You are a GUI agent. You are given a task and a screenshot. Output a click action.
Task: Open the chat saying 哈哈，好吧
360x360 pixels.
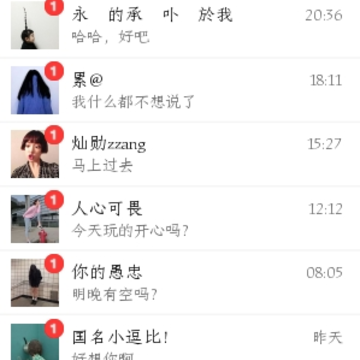[180, 29]
